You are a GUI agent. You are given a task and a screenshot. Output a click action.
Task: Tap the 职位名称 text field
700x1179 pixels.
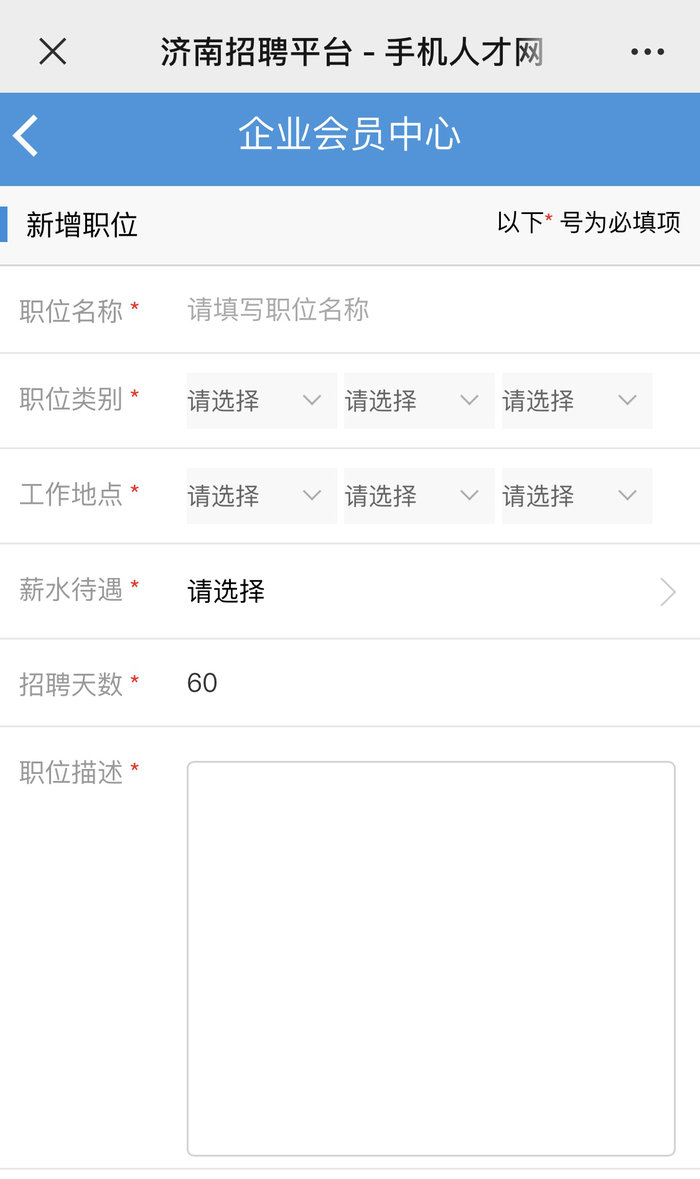click(x=430, y=310)
